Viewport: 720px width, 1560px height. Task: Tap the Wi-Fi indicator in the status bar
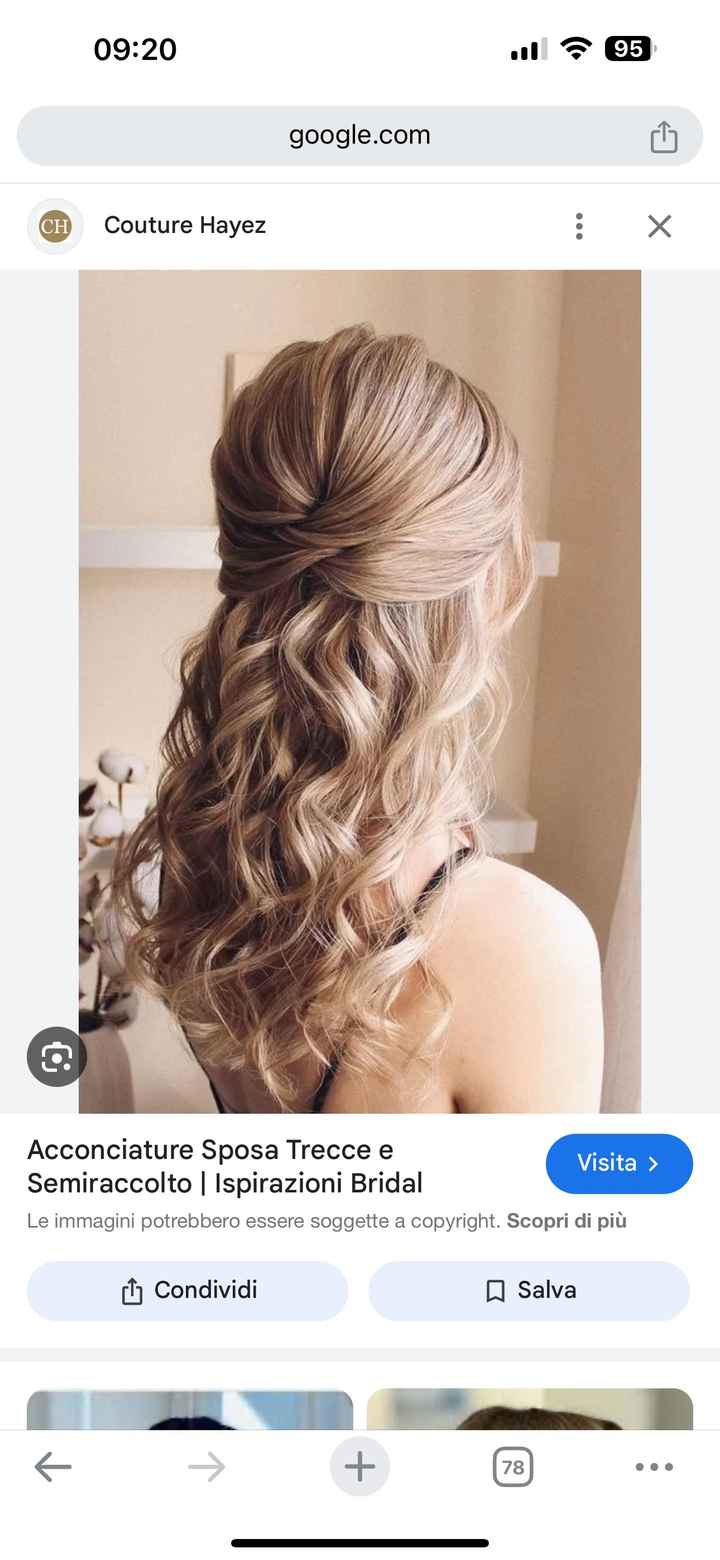(x=575, y=48)
